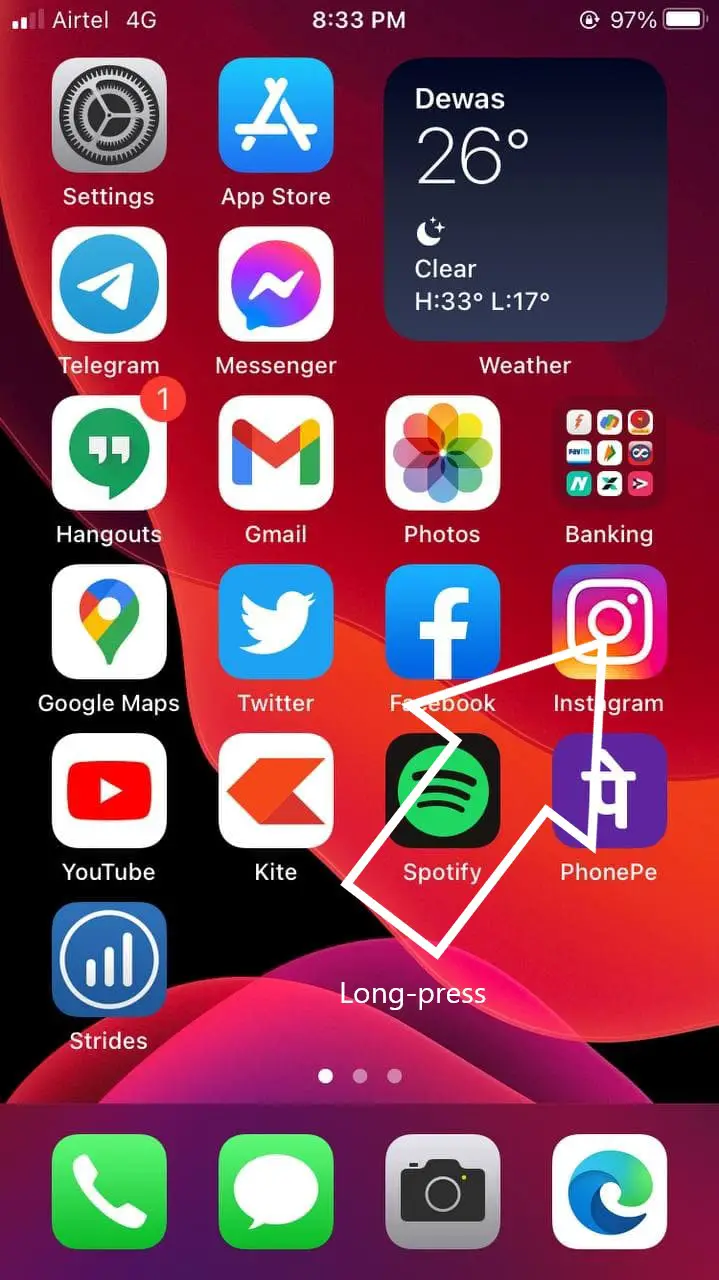
Task: Open the Dewas weather widget
Action: 525,200
